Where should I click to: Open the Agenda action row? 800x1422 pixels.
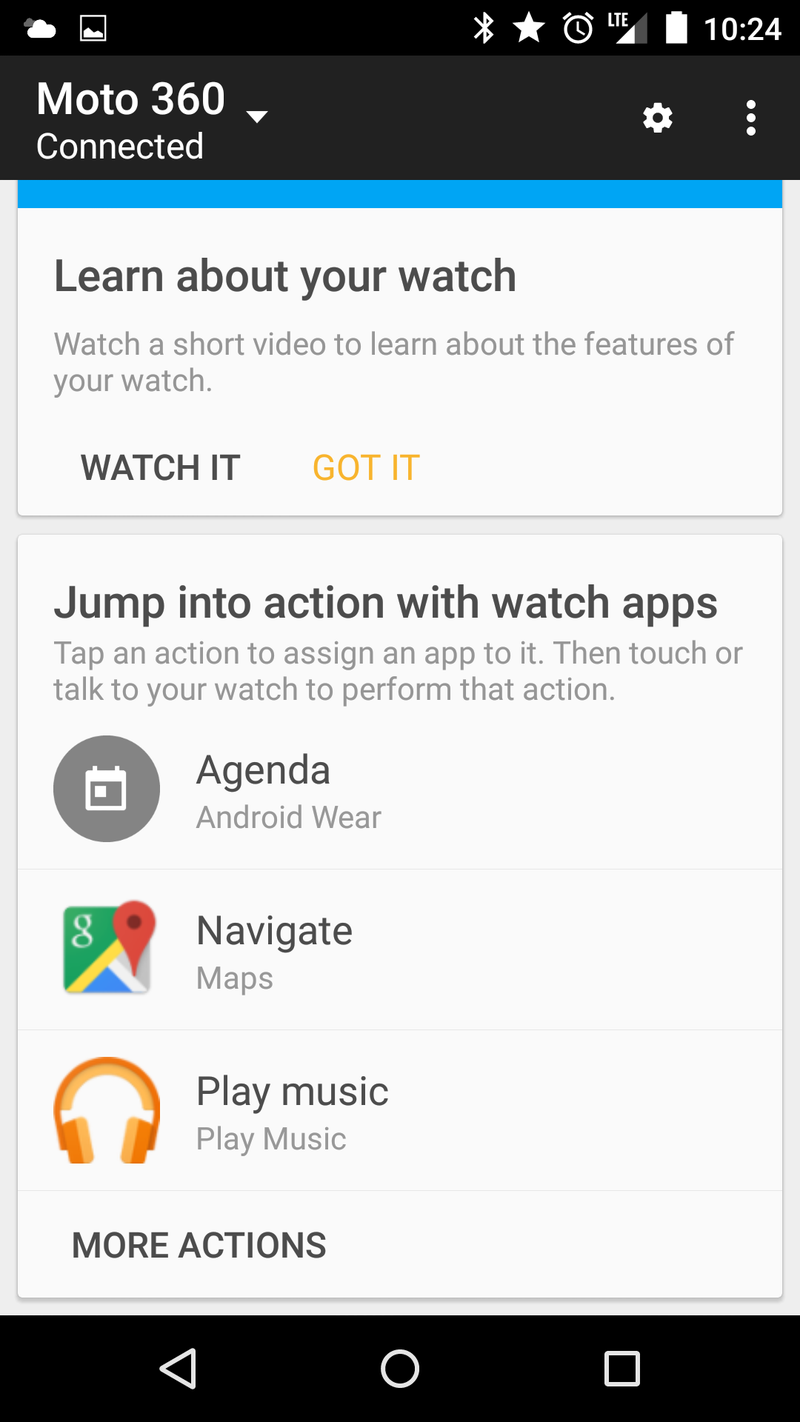400,790
